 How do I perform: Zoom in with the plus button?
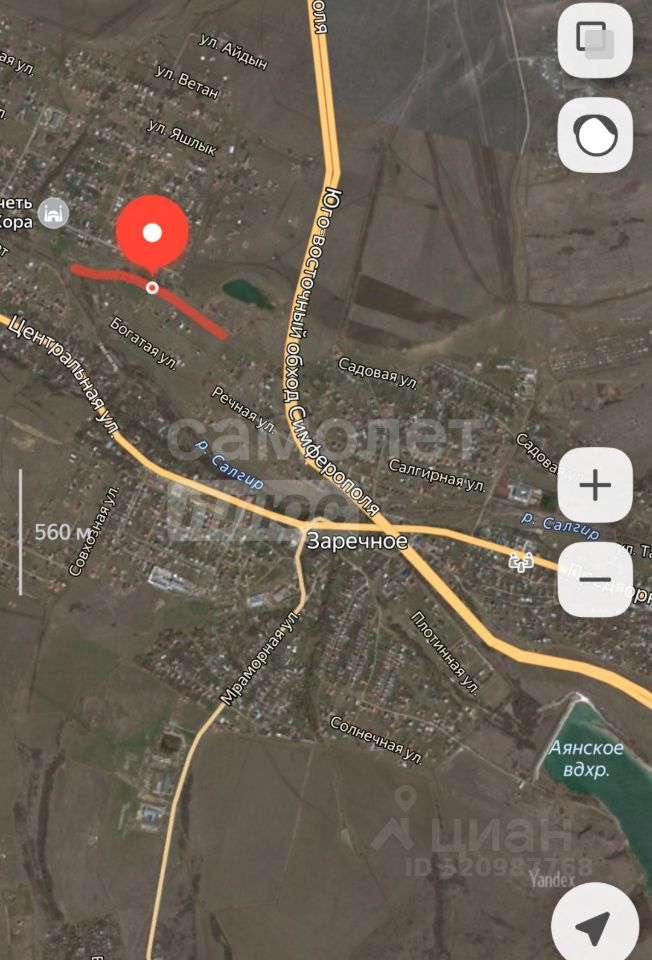point(595,486)
